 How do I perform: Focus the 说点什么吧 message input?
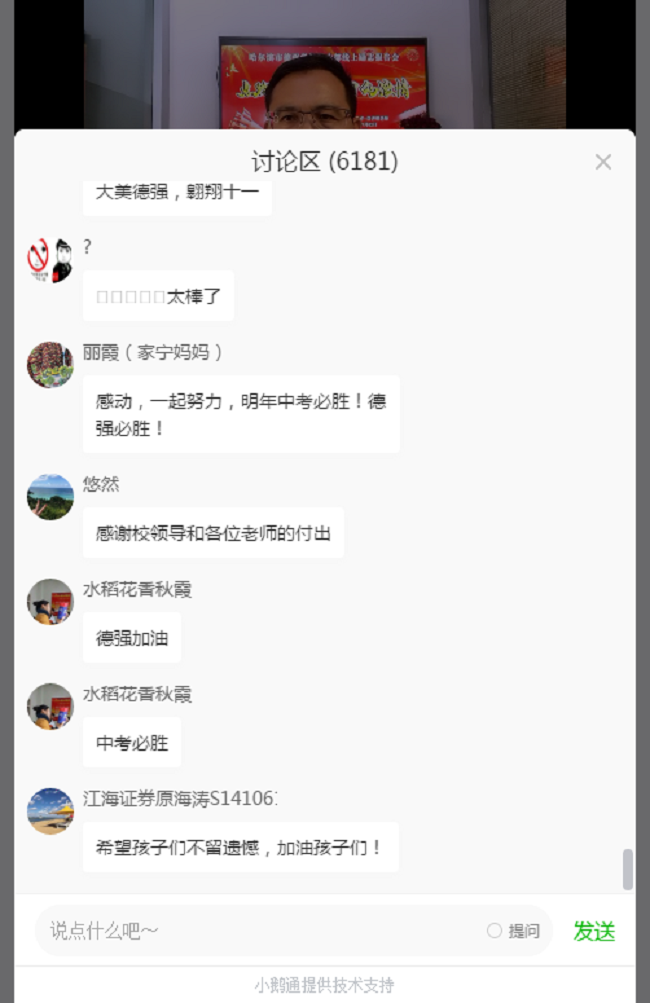pos(260,931)
